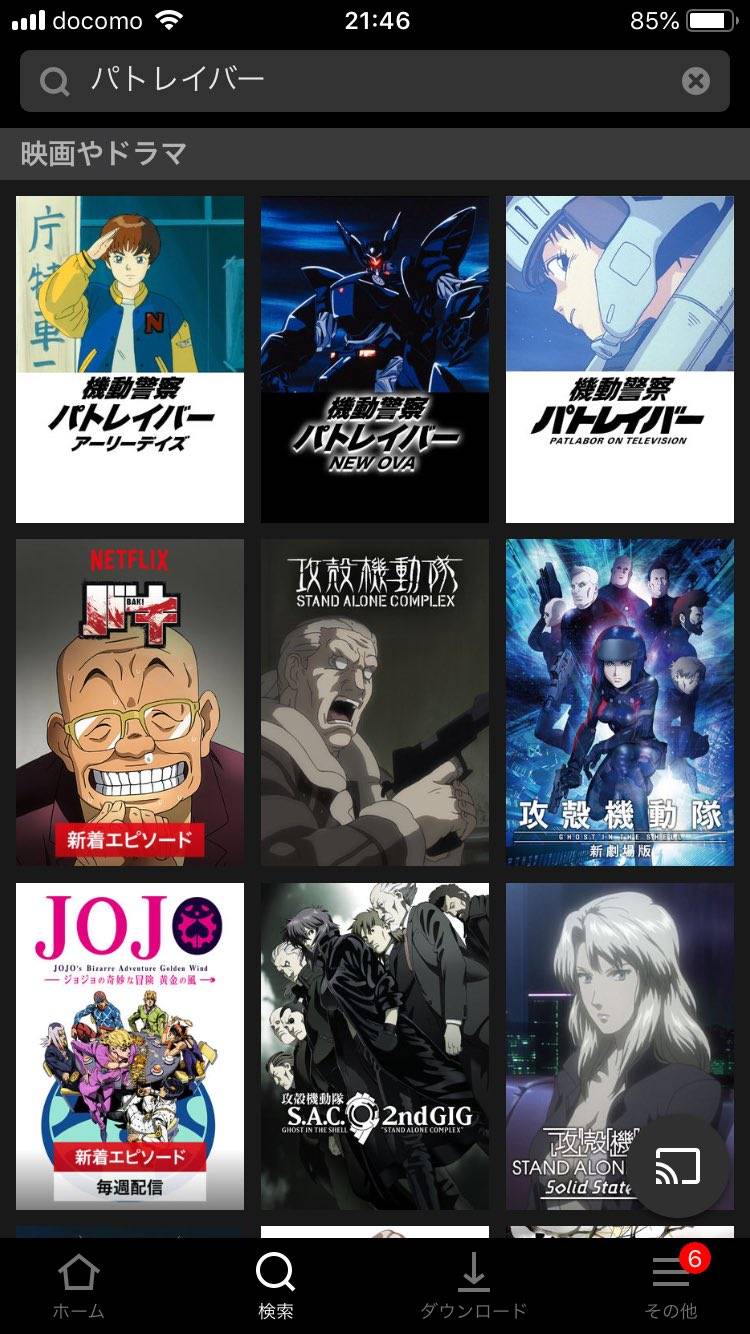Clear search text with the X icon
This screenshot has height=1334, width=750.
point(695,82)
